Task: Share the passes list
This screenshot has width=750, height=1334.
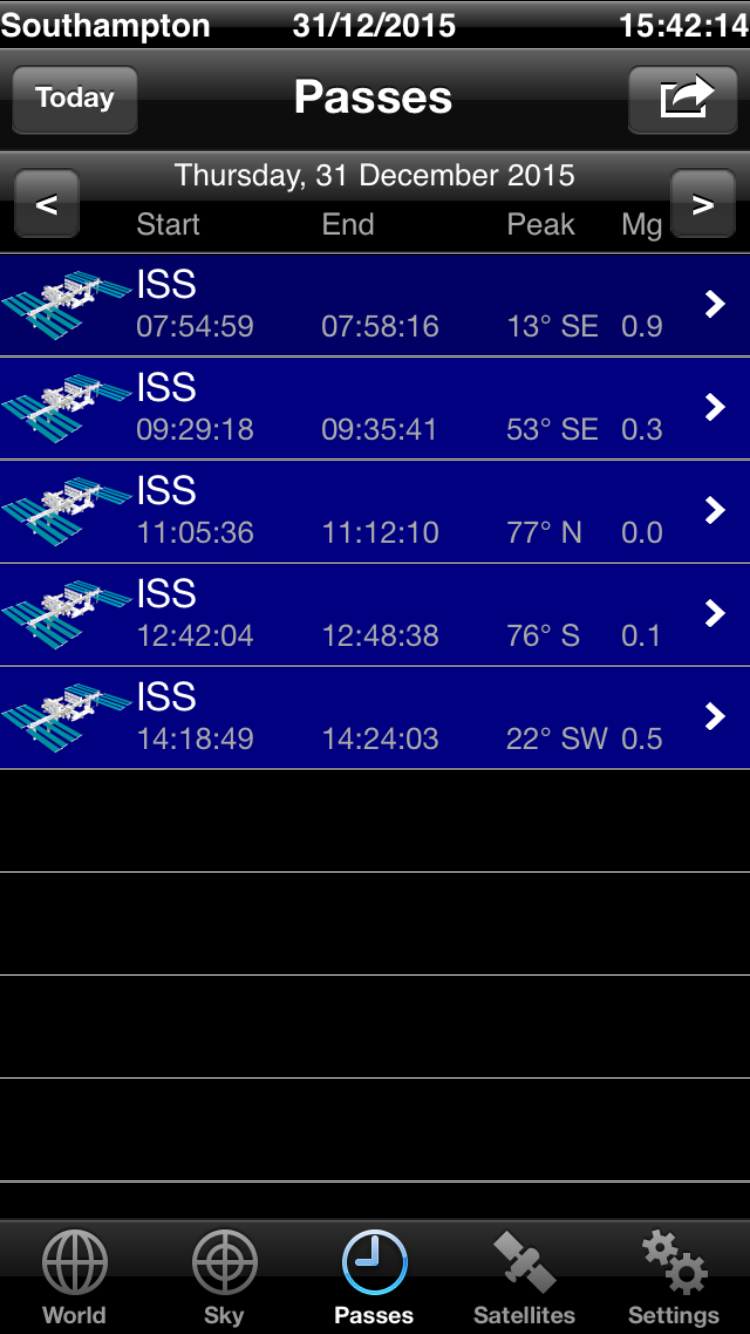Action: (x=683, y=99)
